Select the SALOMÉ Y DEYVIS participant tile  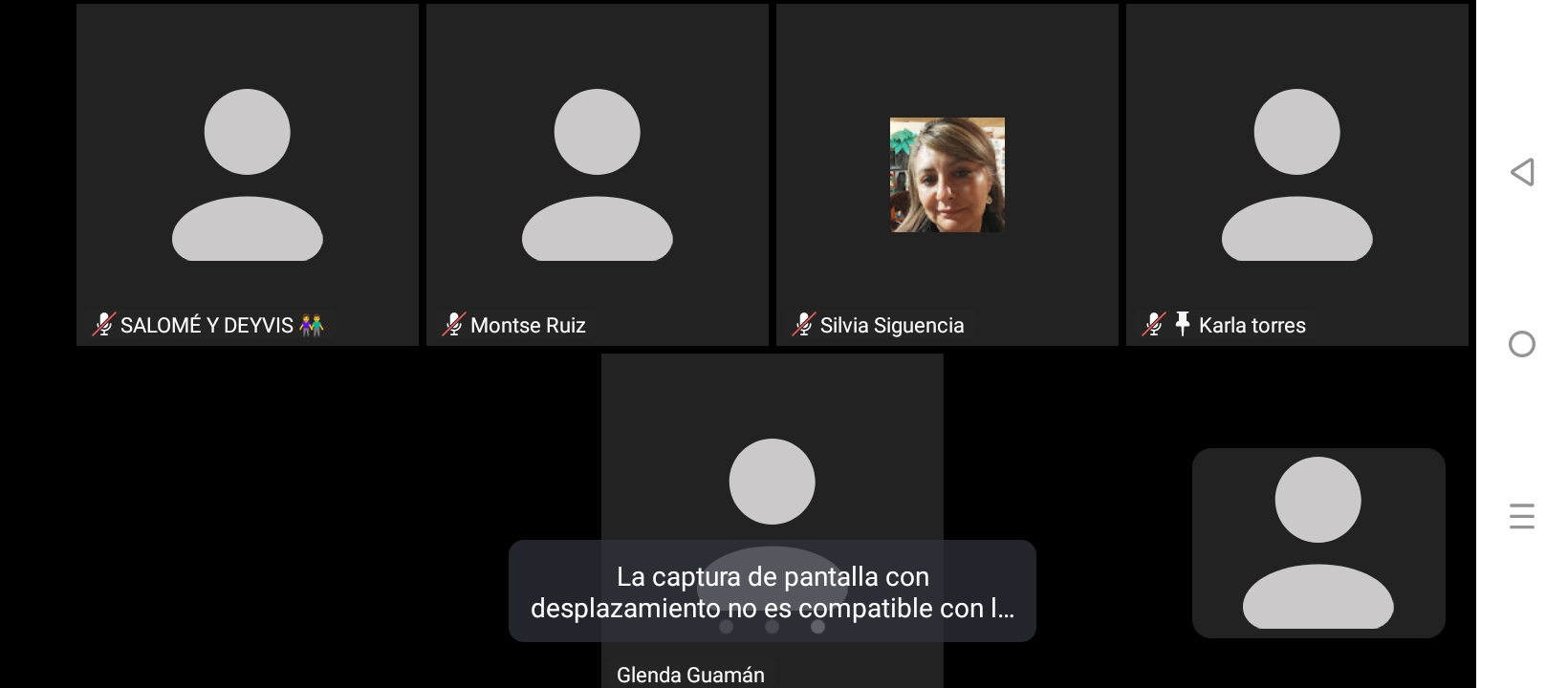(247, 175)
